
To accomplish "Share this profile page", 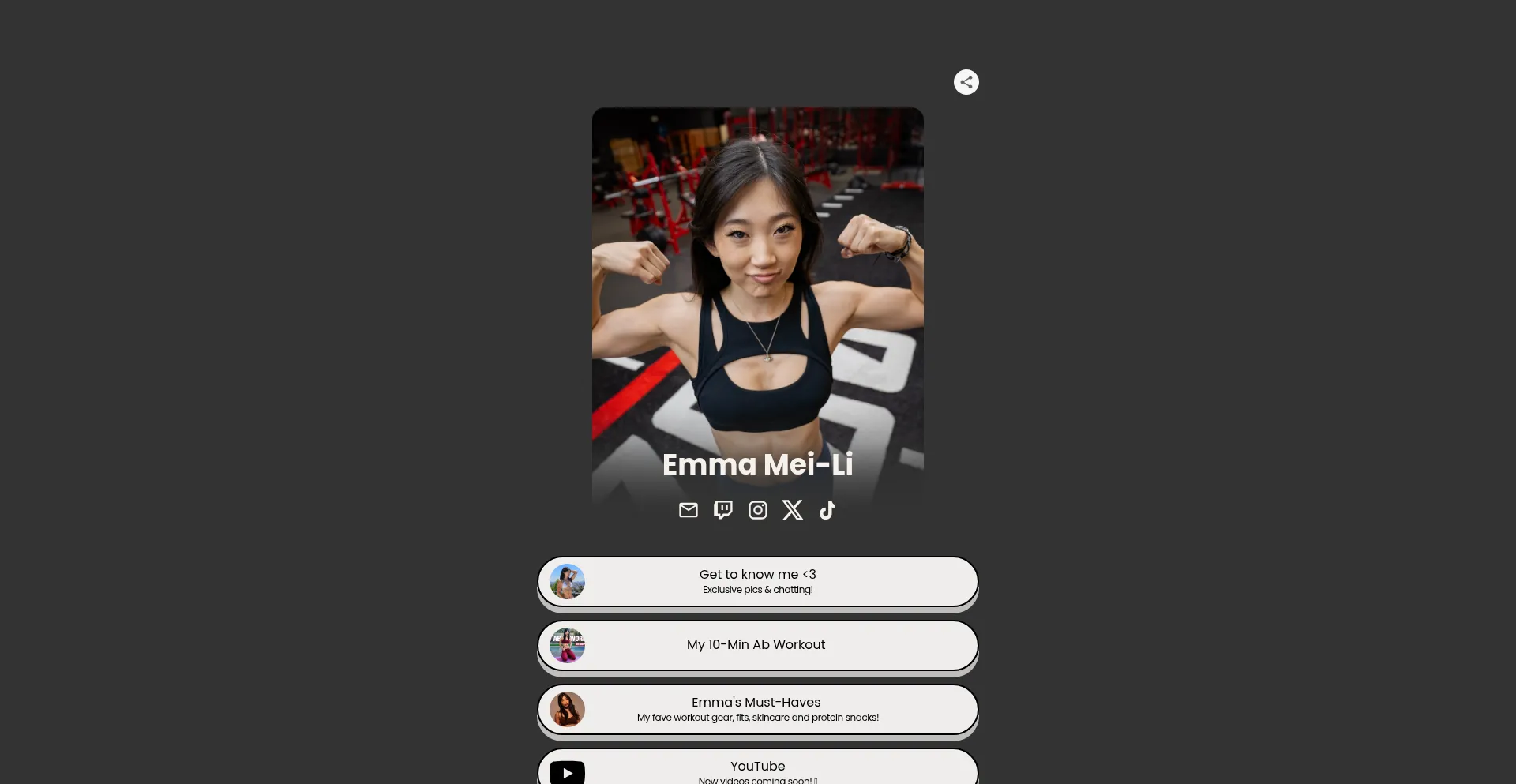I will tap(966, 82).
